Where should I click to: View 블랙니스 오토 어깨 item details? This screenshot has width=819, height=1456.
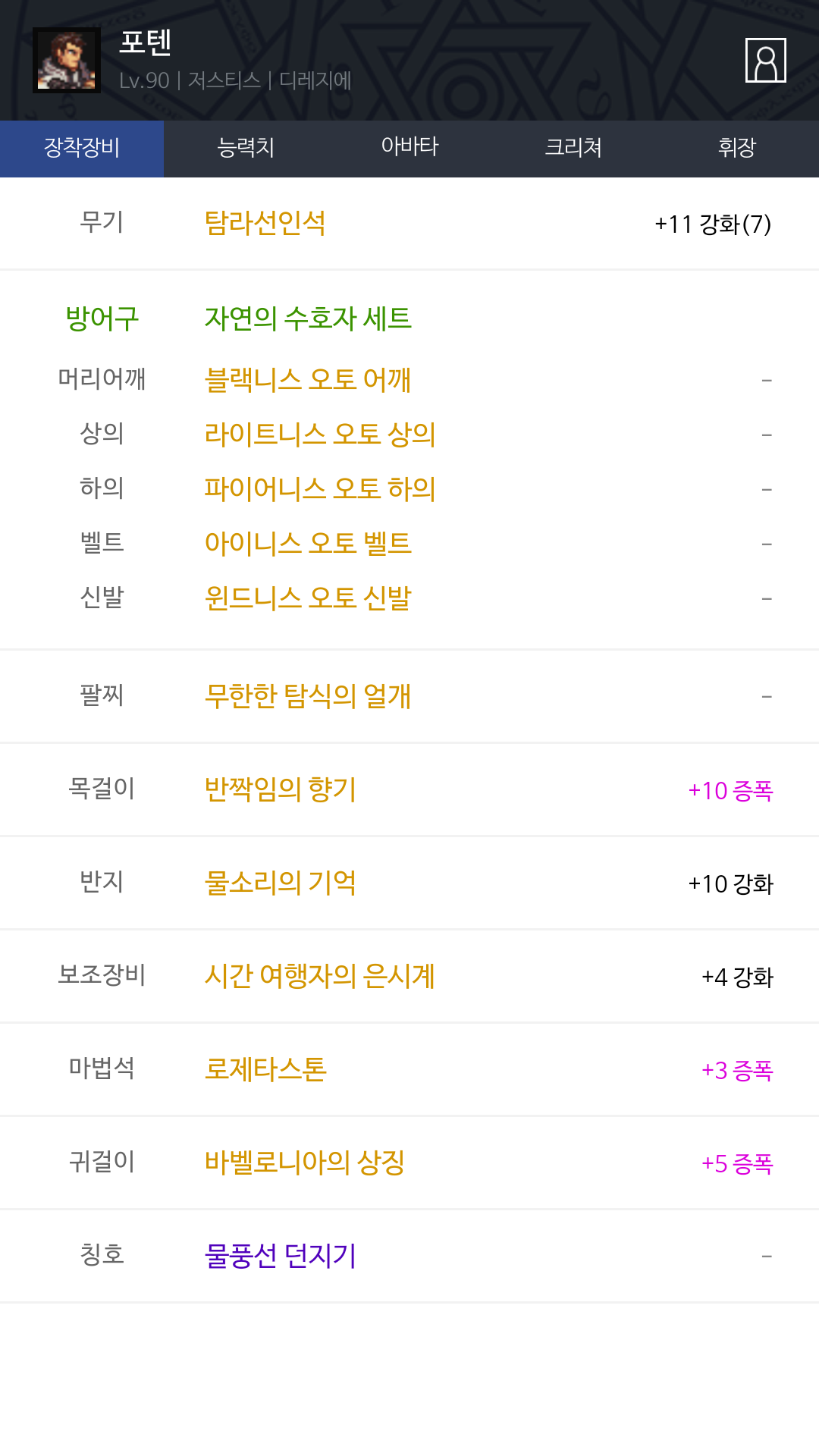pyautogui.click(x=307, y=379)
